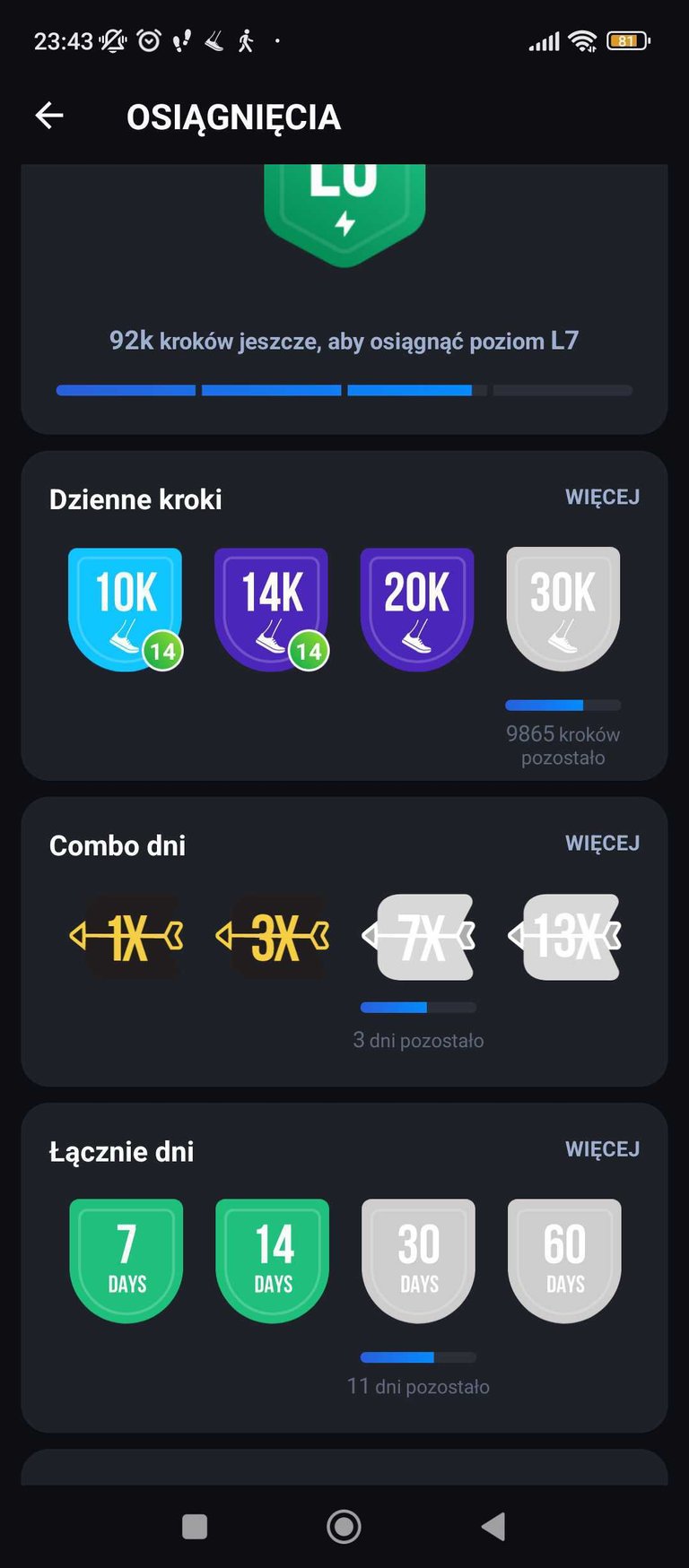This screenshot has height=1568, width=689.
Task: Open the 14 DAYS badge
Action: [x=273, y=1260]
